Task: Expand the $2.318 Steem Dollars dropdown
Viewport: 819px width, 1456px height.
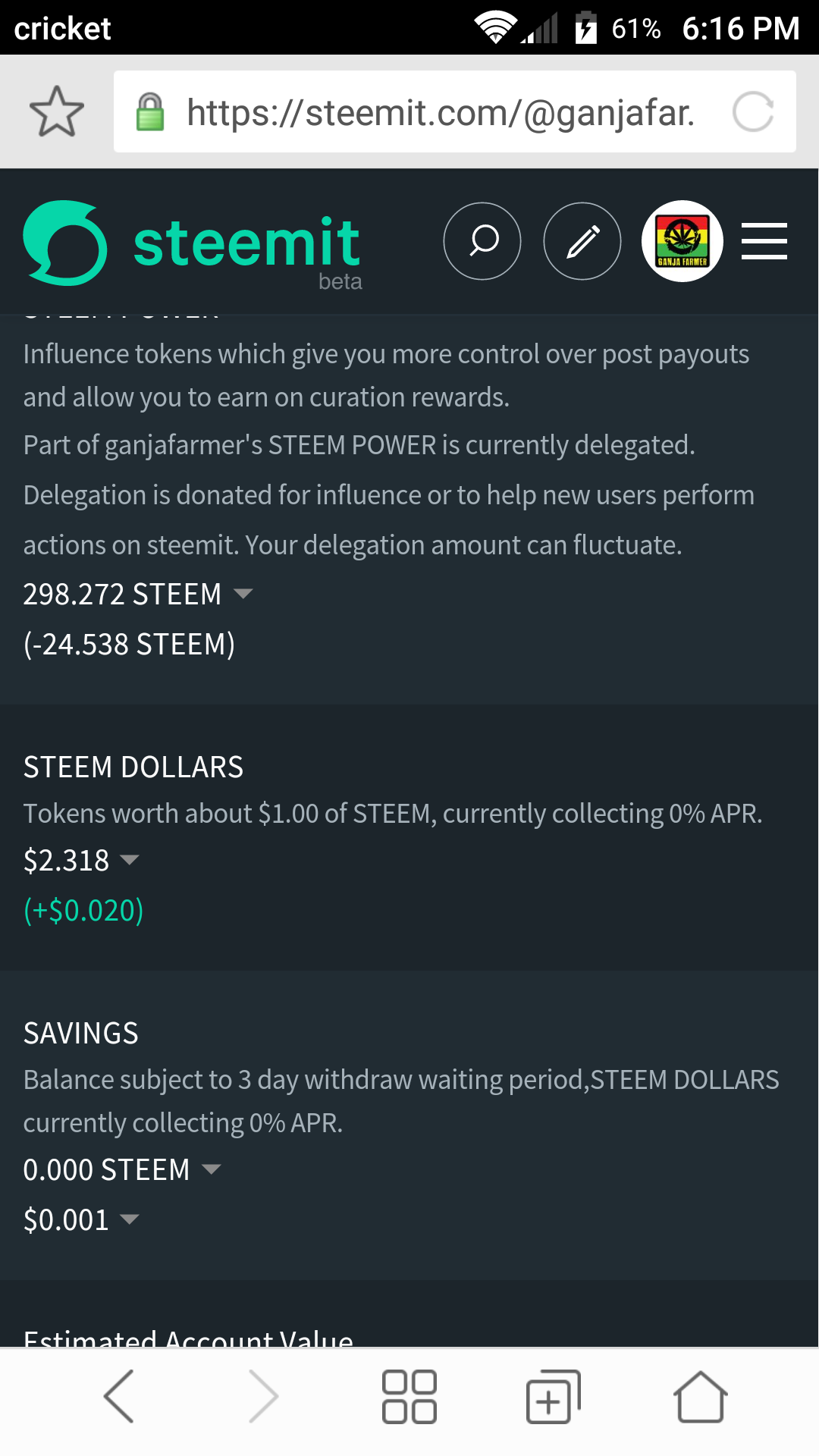Action: (81, 860)
